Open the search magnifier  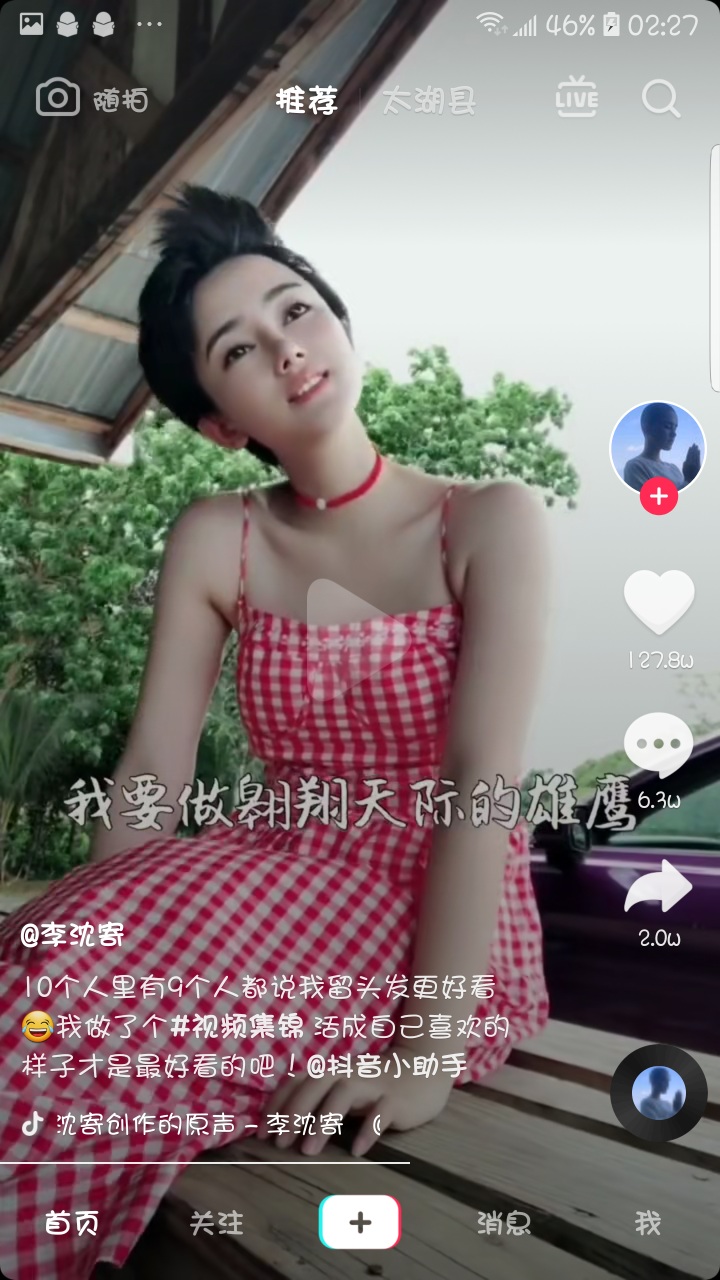[x=661, y=99]
